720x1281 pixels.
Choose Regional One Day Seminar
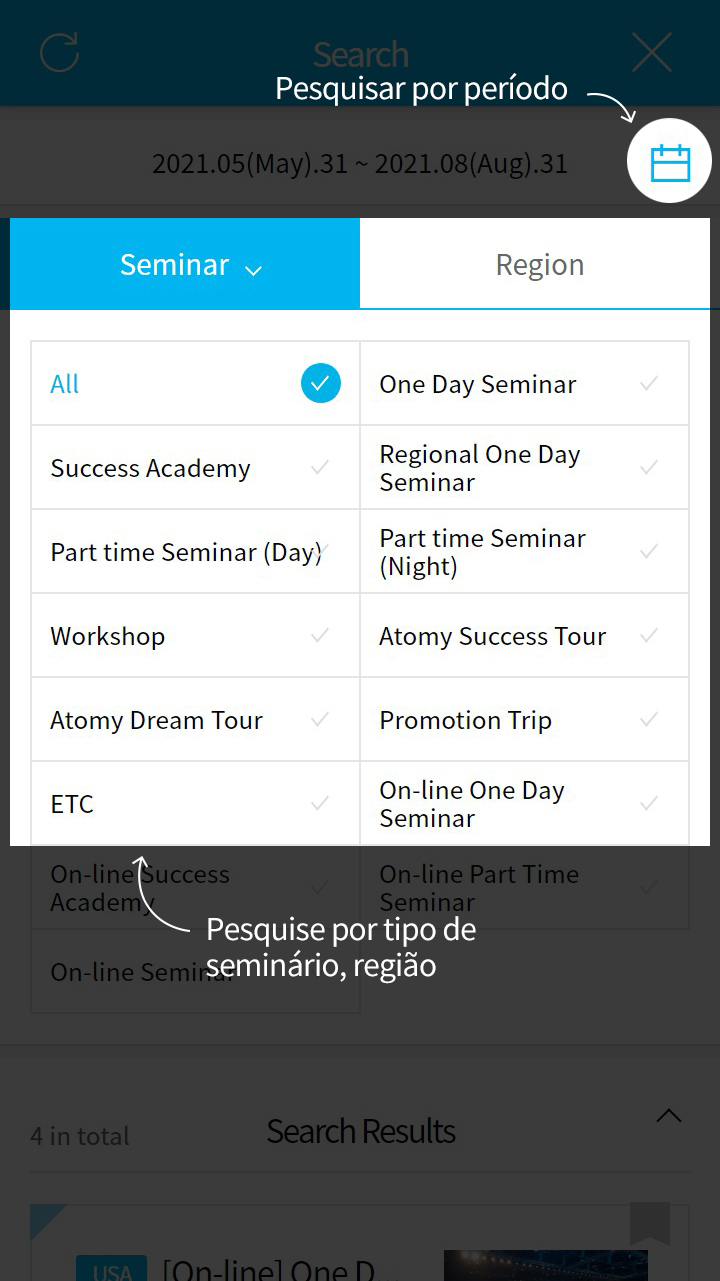coord(524,468)
